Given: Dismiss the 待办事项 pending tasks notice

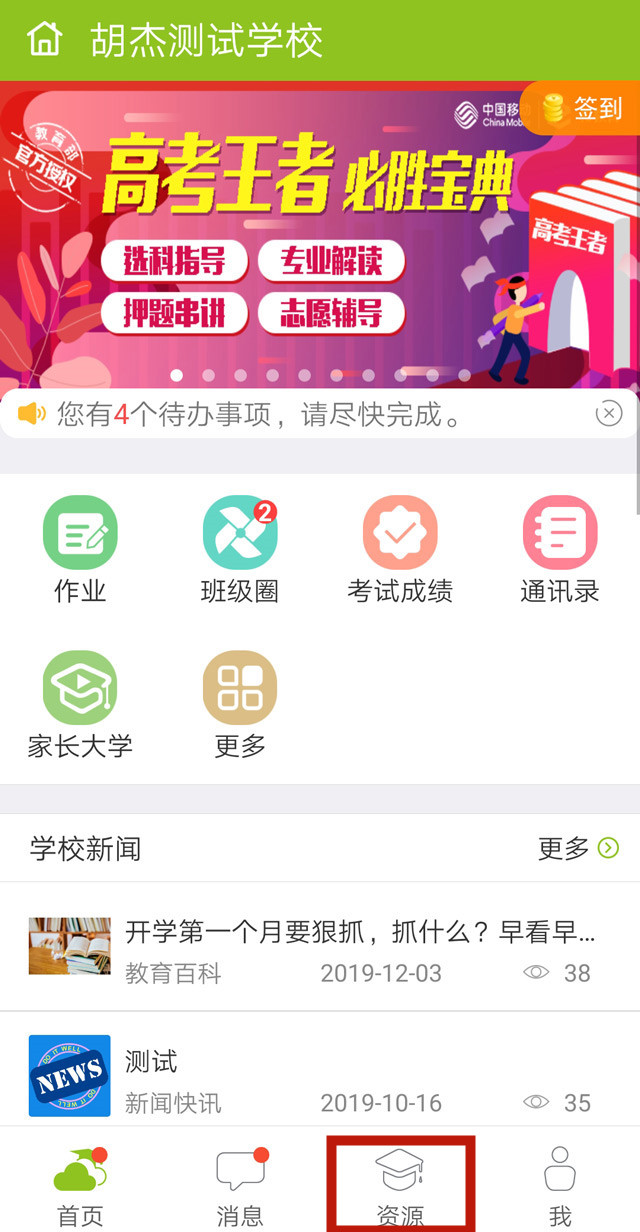Looking at the screenshot, I should click(x=608, y=413).
